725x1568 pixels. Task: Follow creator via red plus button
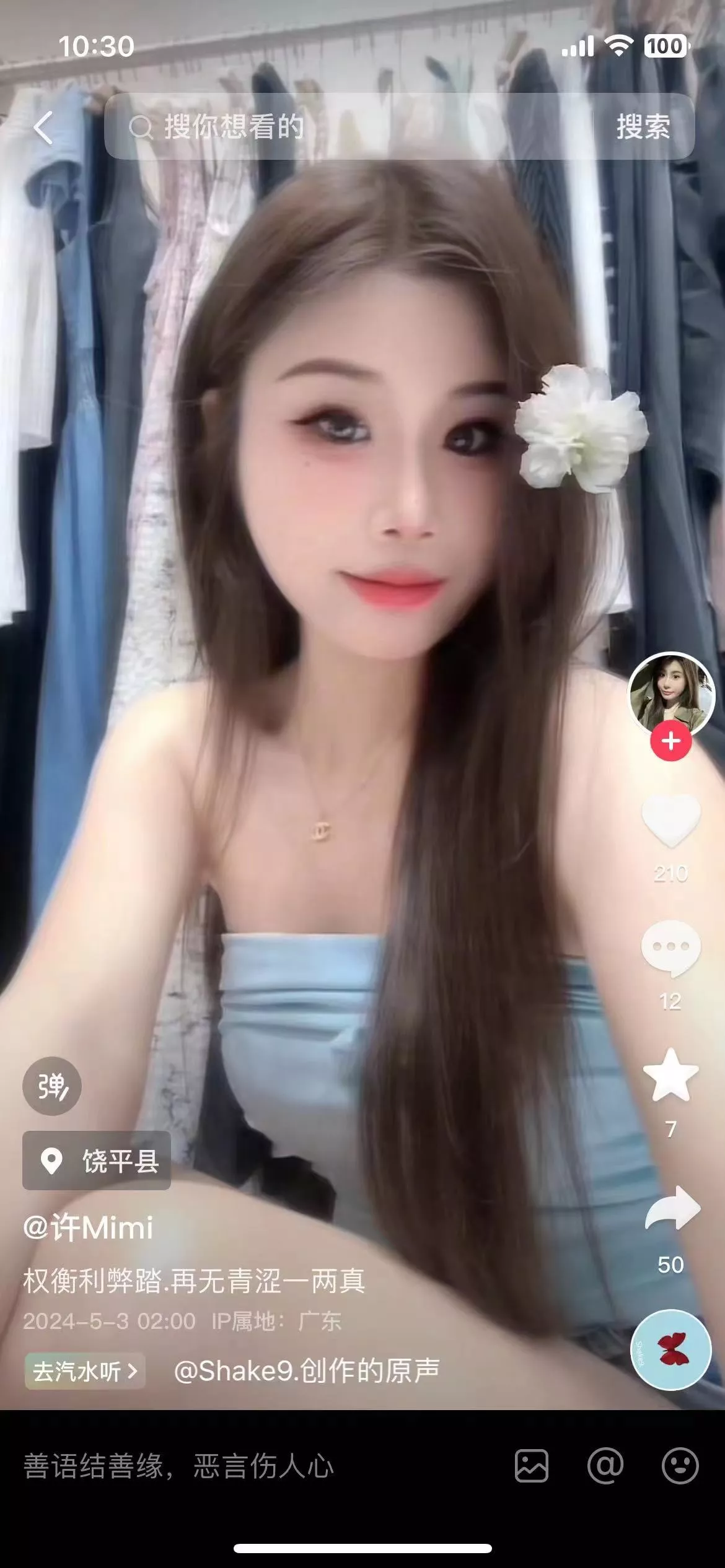click(671, 741)
